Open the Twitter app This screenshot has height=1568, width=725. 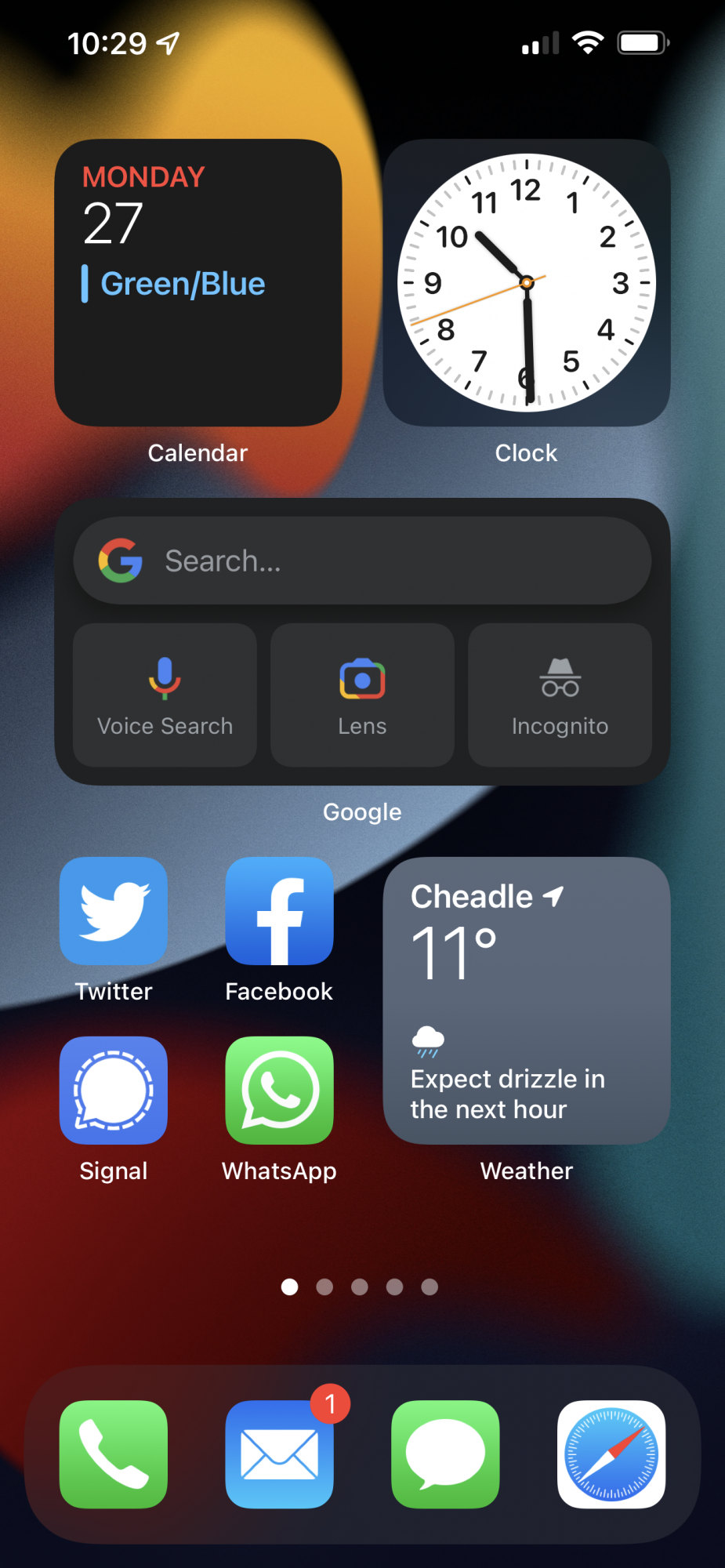click(x=114, y=911)
